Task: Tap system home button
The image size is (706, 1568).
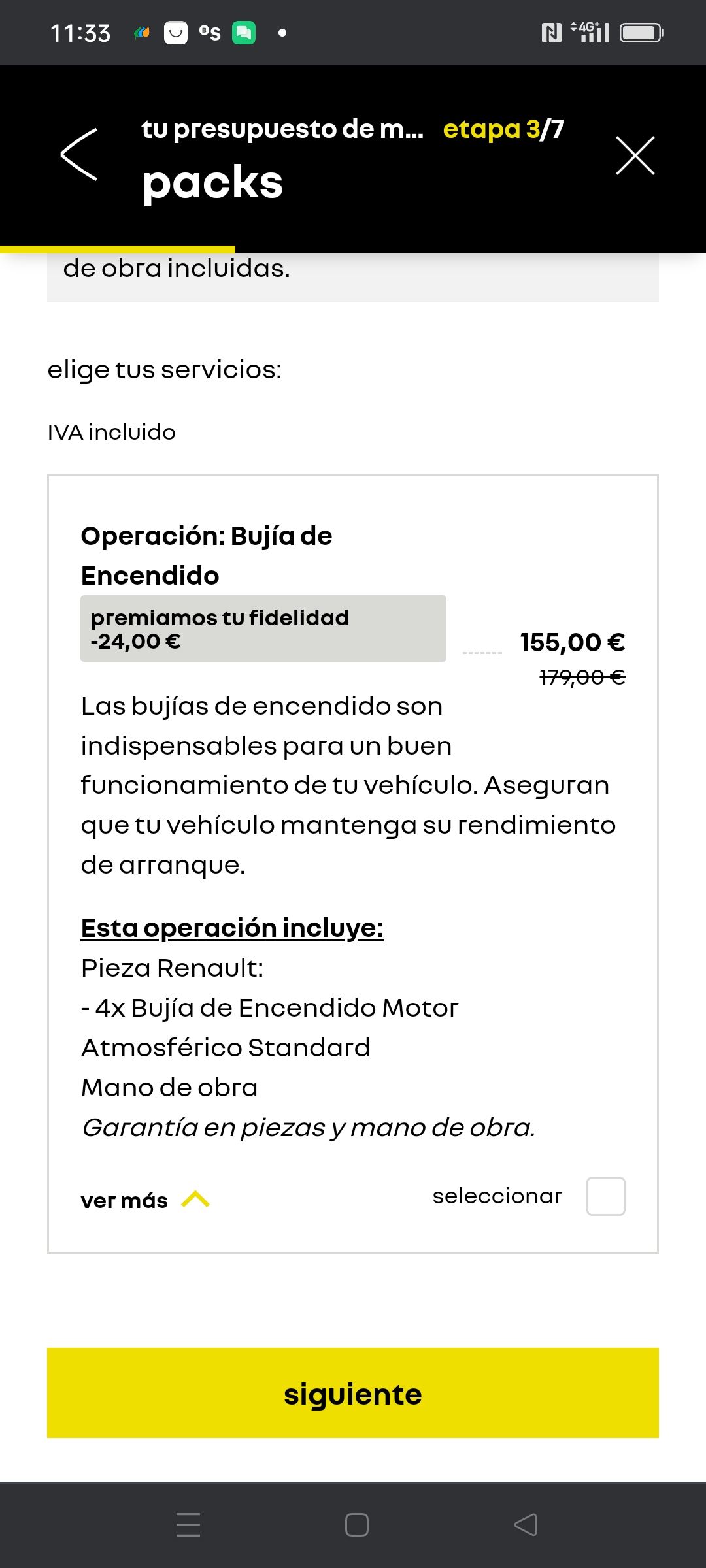Action: tap(356, 1525)
